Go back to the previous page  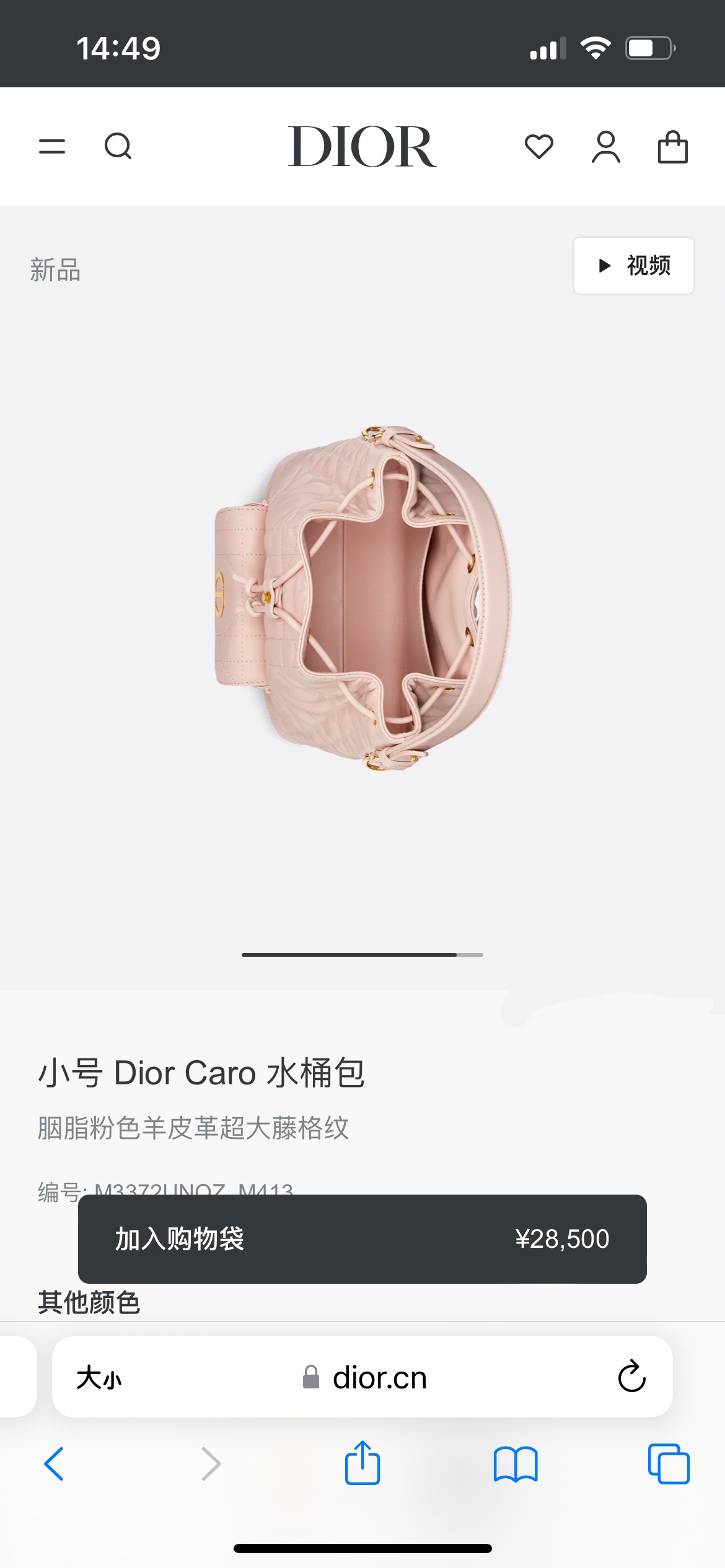coord(54,1464)
